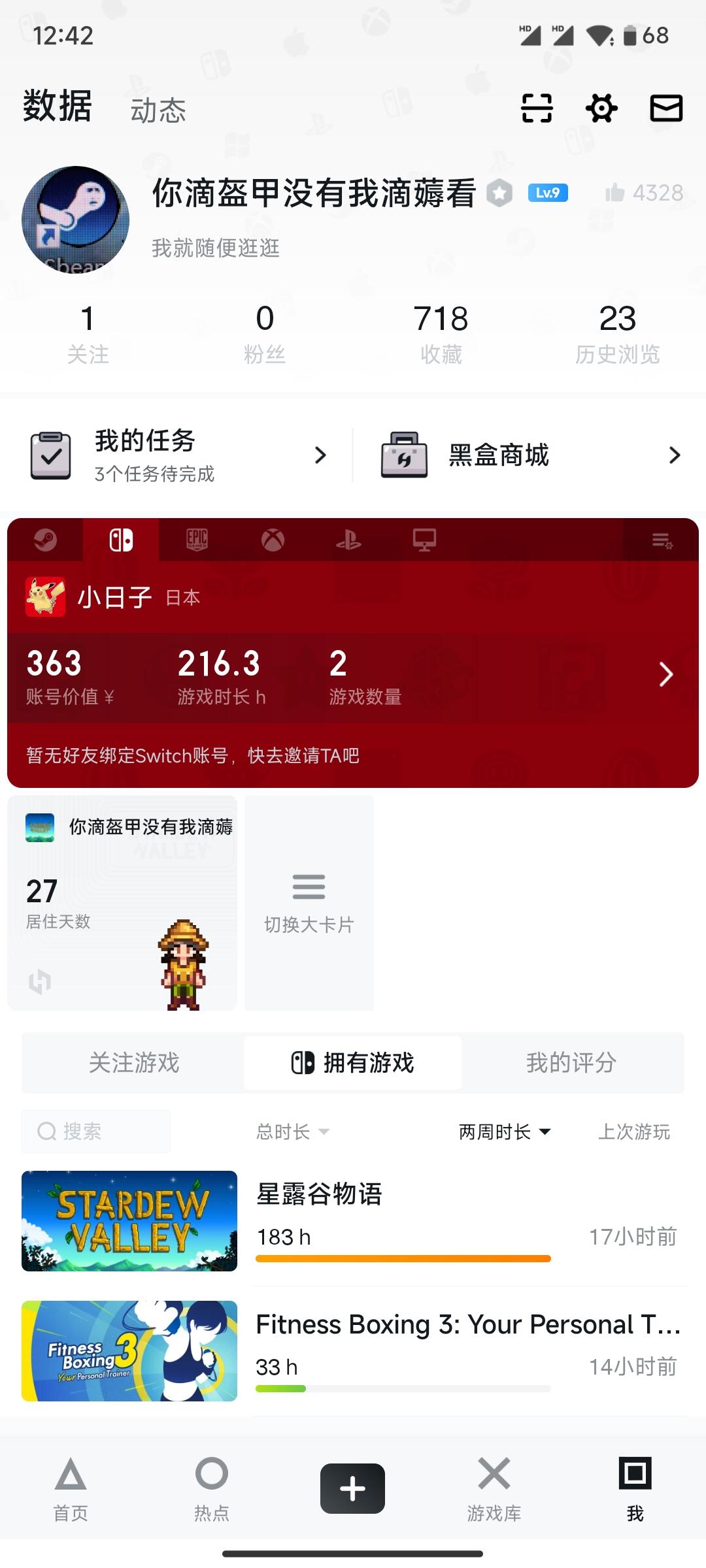This screenshot has width=706, height=1568.
Task: Switch to 关注游戏 tab
Action: [x=134, y=1063]
